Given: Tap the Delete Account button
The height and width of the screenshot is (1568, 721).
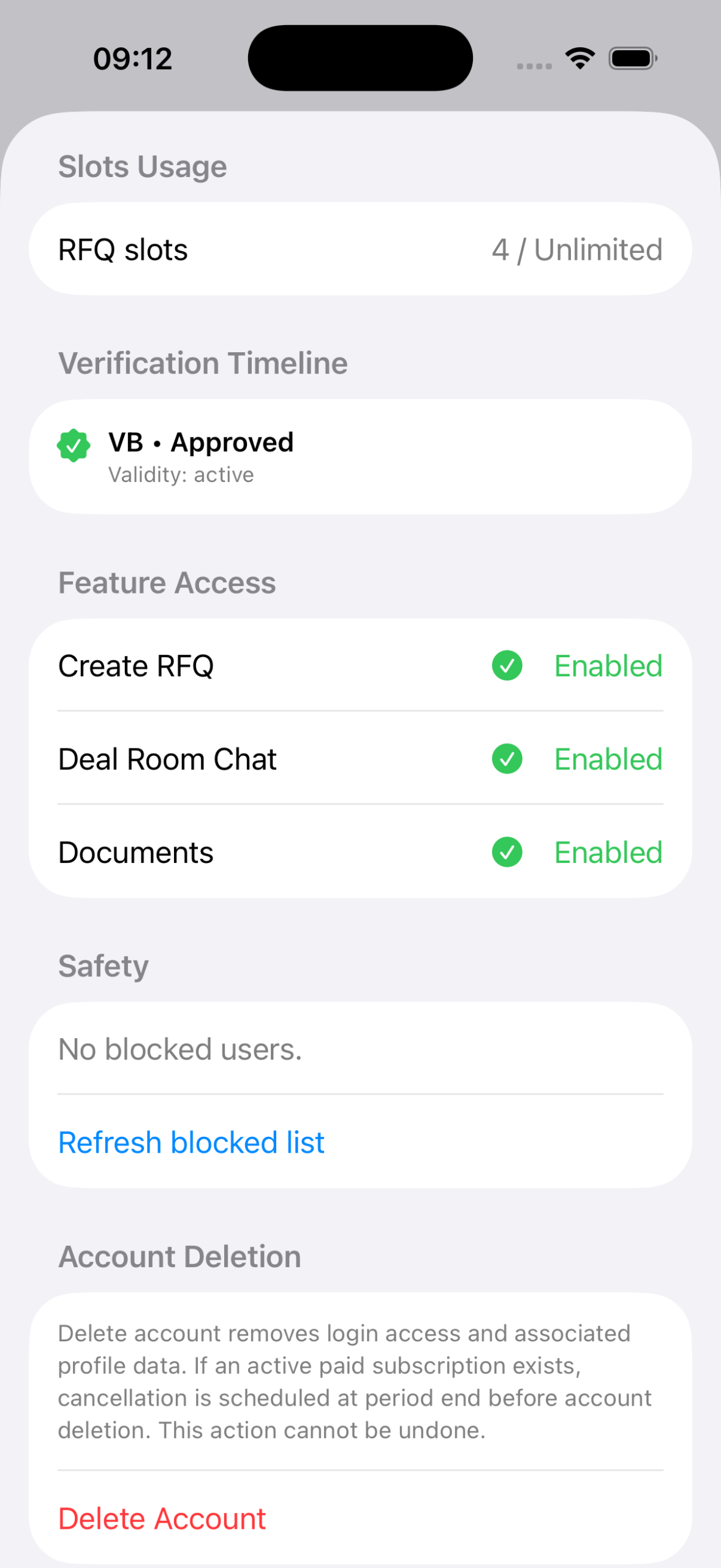Looking at the screenshot, I should [162, 1518].
